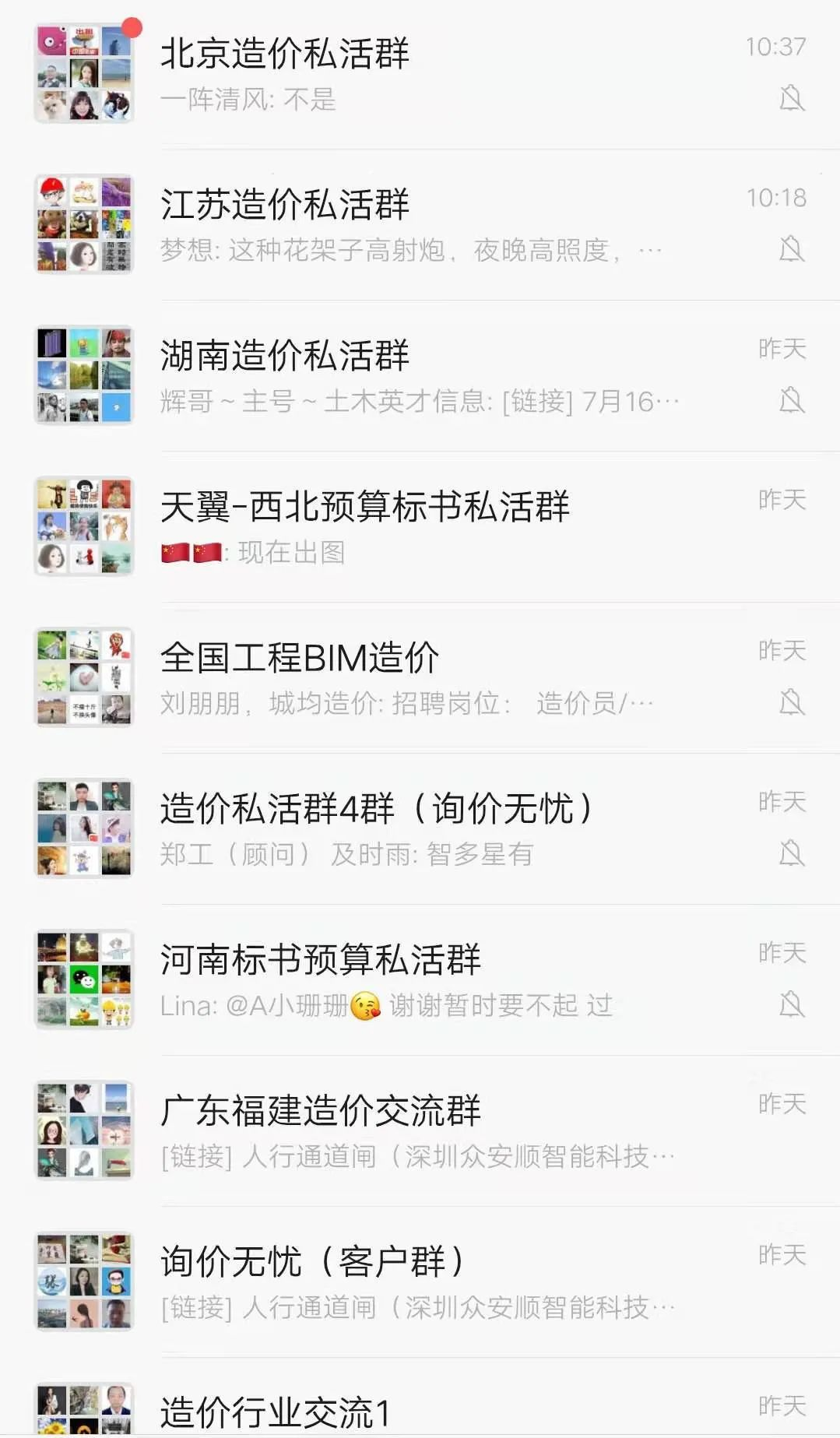Enter the 广东福建造价交流群 chat
The height and width of the screenshot is (1438, 840).
click(x=420, y=1131)
